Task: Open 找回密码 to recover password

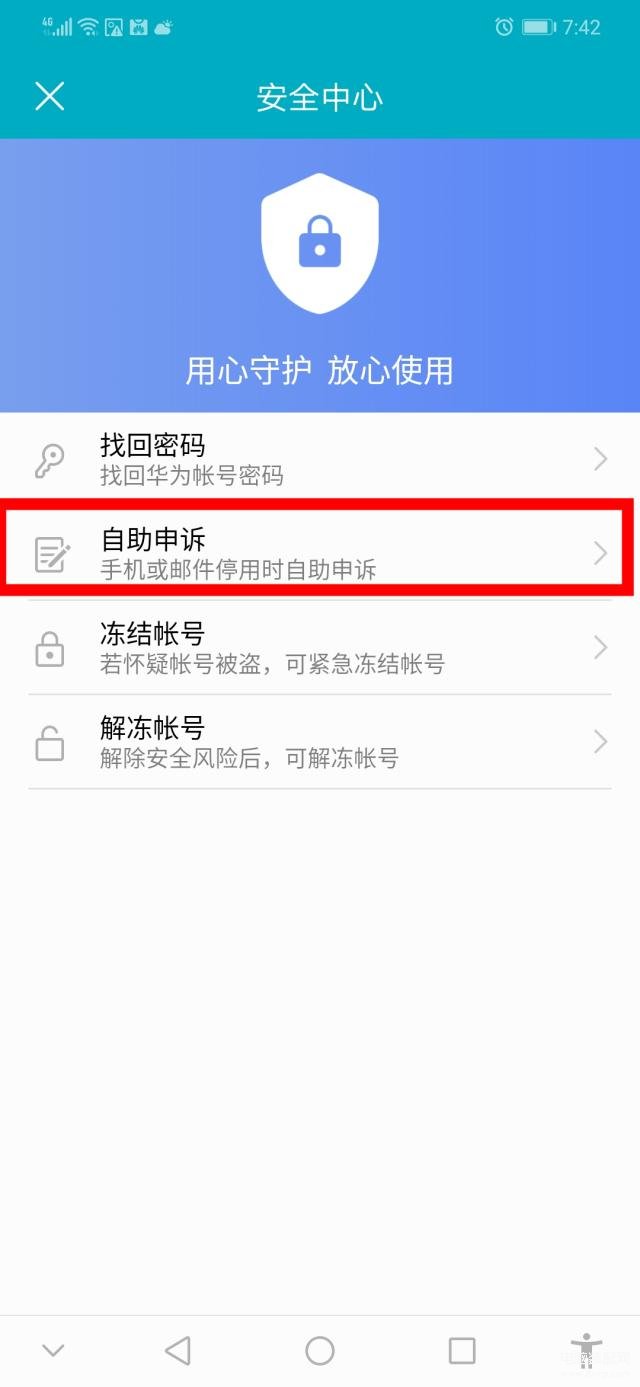Action: pyautogui.click(x=318, y=459)
